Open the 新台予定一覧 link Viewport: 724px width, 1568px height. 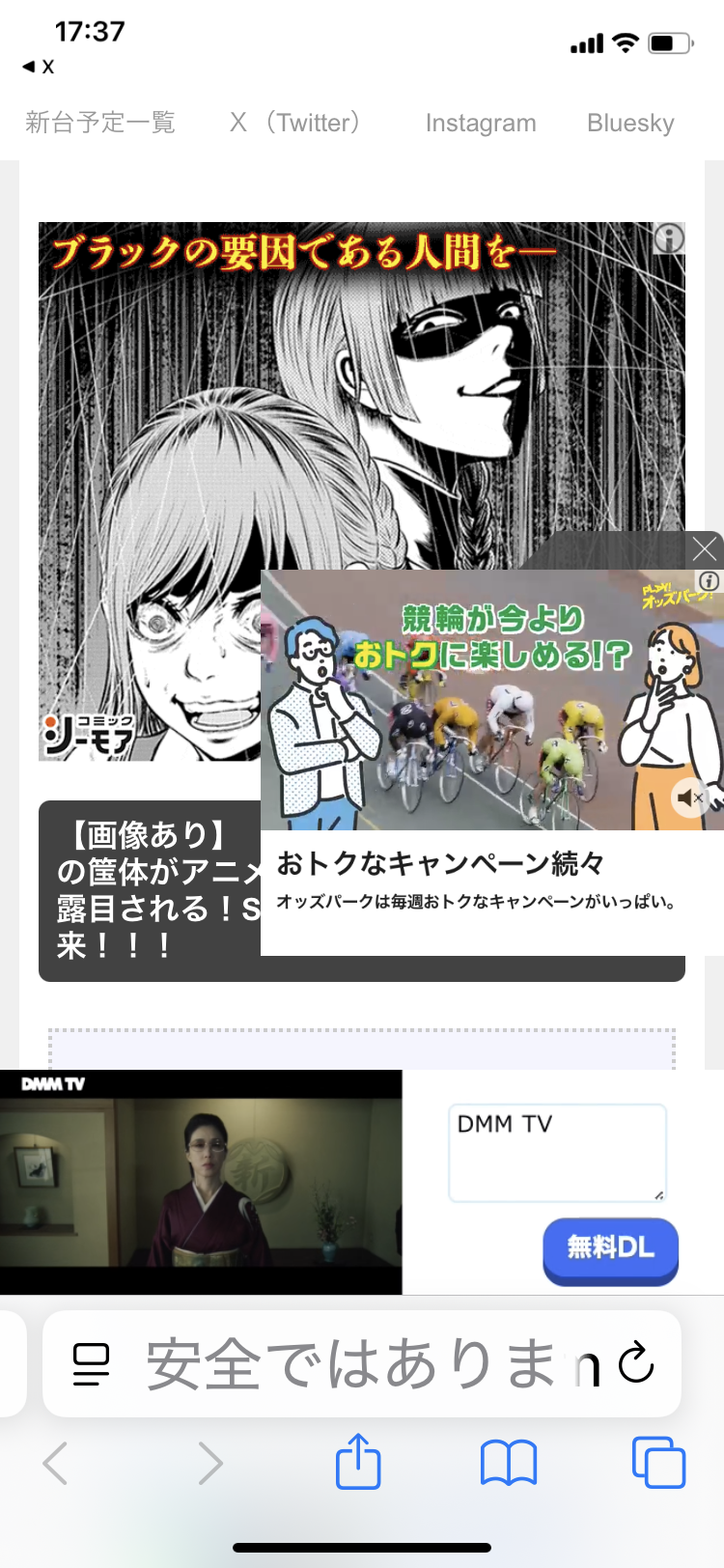(100, 123)
